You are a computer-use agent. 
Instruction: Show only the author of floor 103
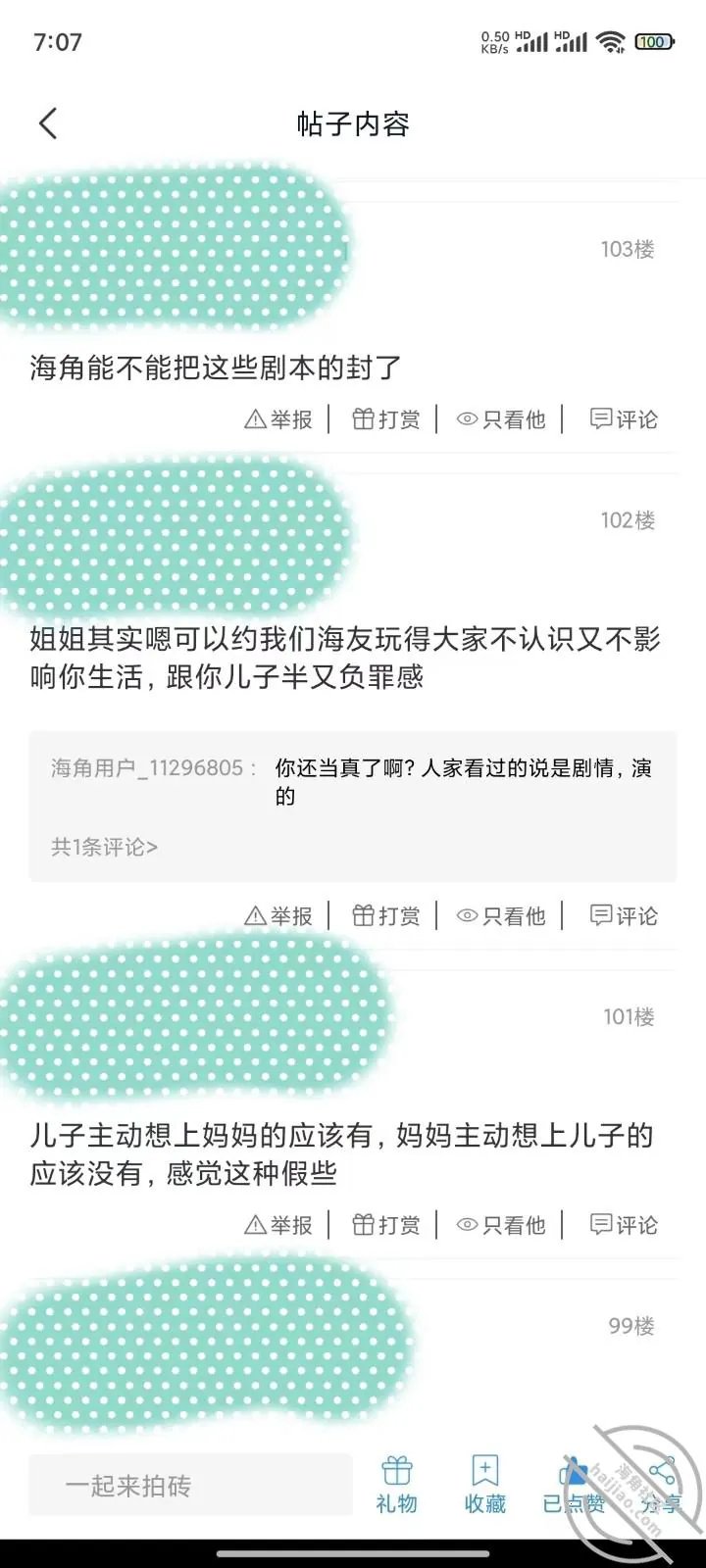coord(501,419)
